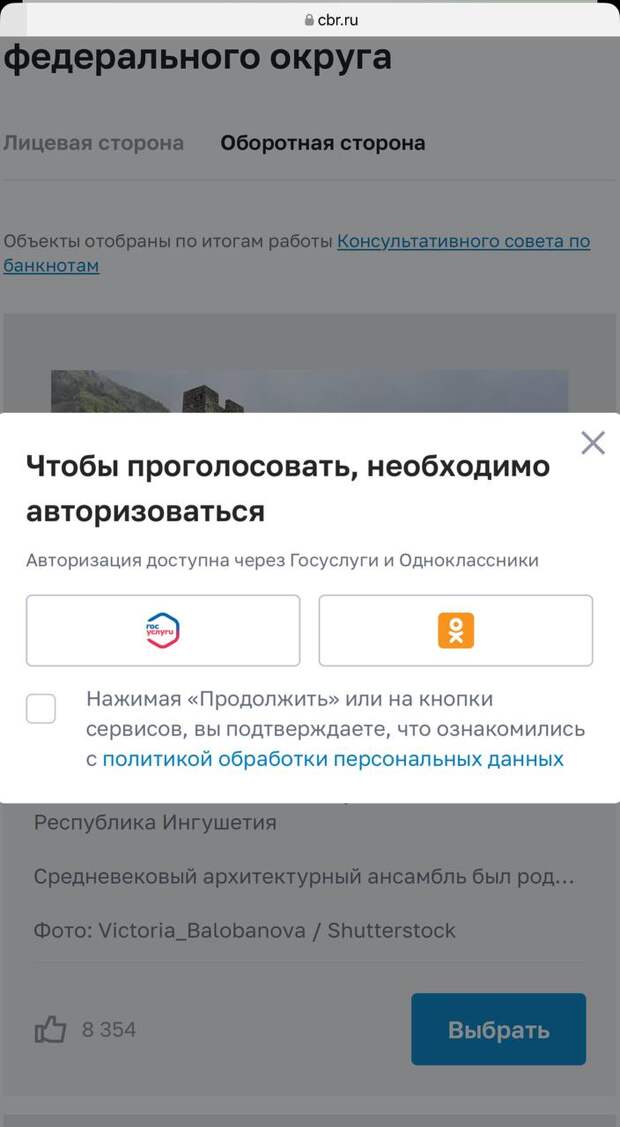Log in via Gosuslugi
Viewport: 620px width, 1127px height.
click(x=163, y=630)
